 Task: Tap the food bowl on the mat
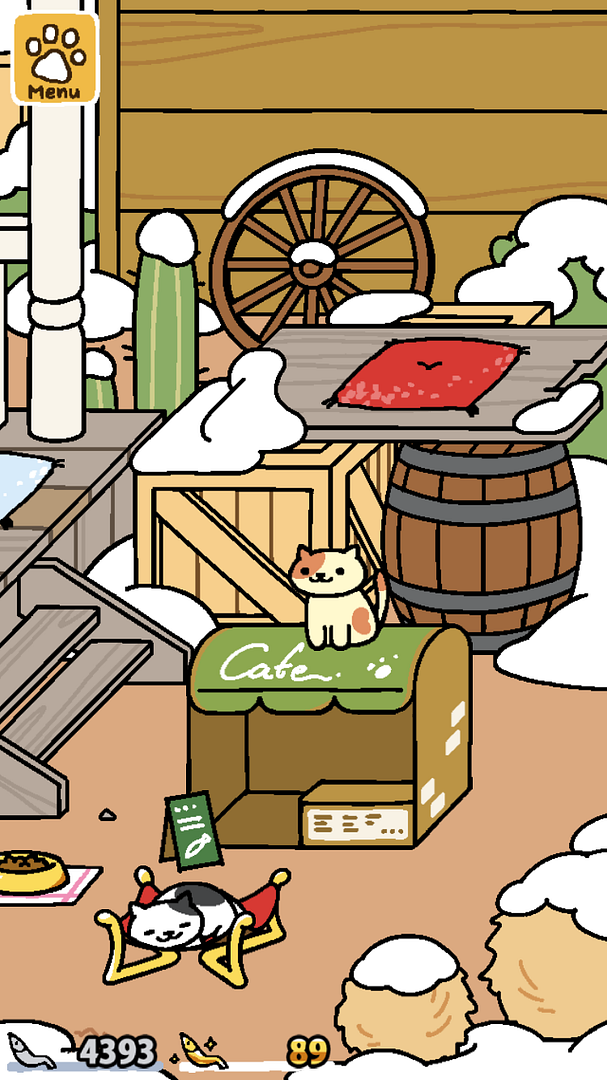click(29, 872)
